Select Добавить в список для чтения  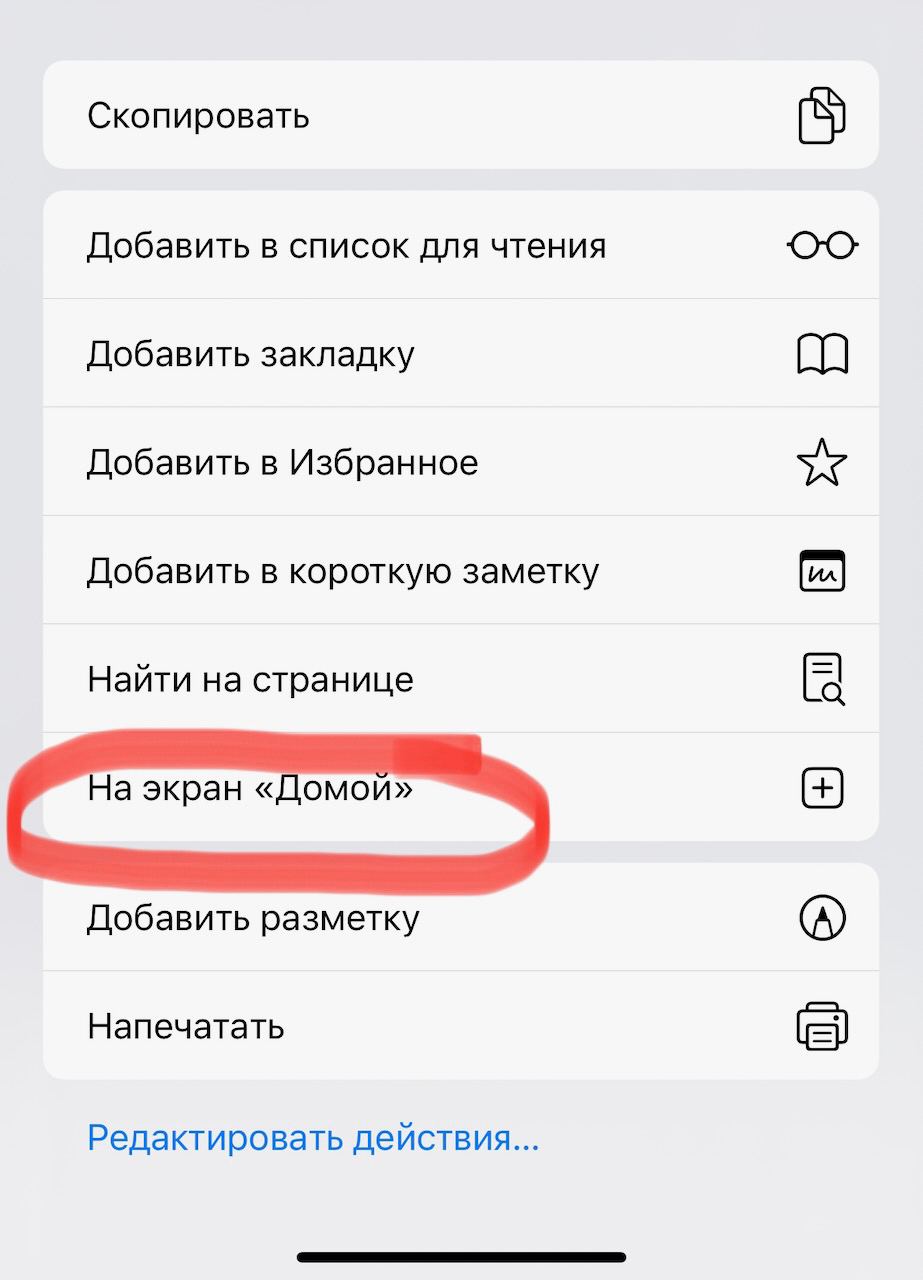pyautogui.click(x=460, y=245)
